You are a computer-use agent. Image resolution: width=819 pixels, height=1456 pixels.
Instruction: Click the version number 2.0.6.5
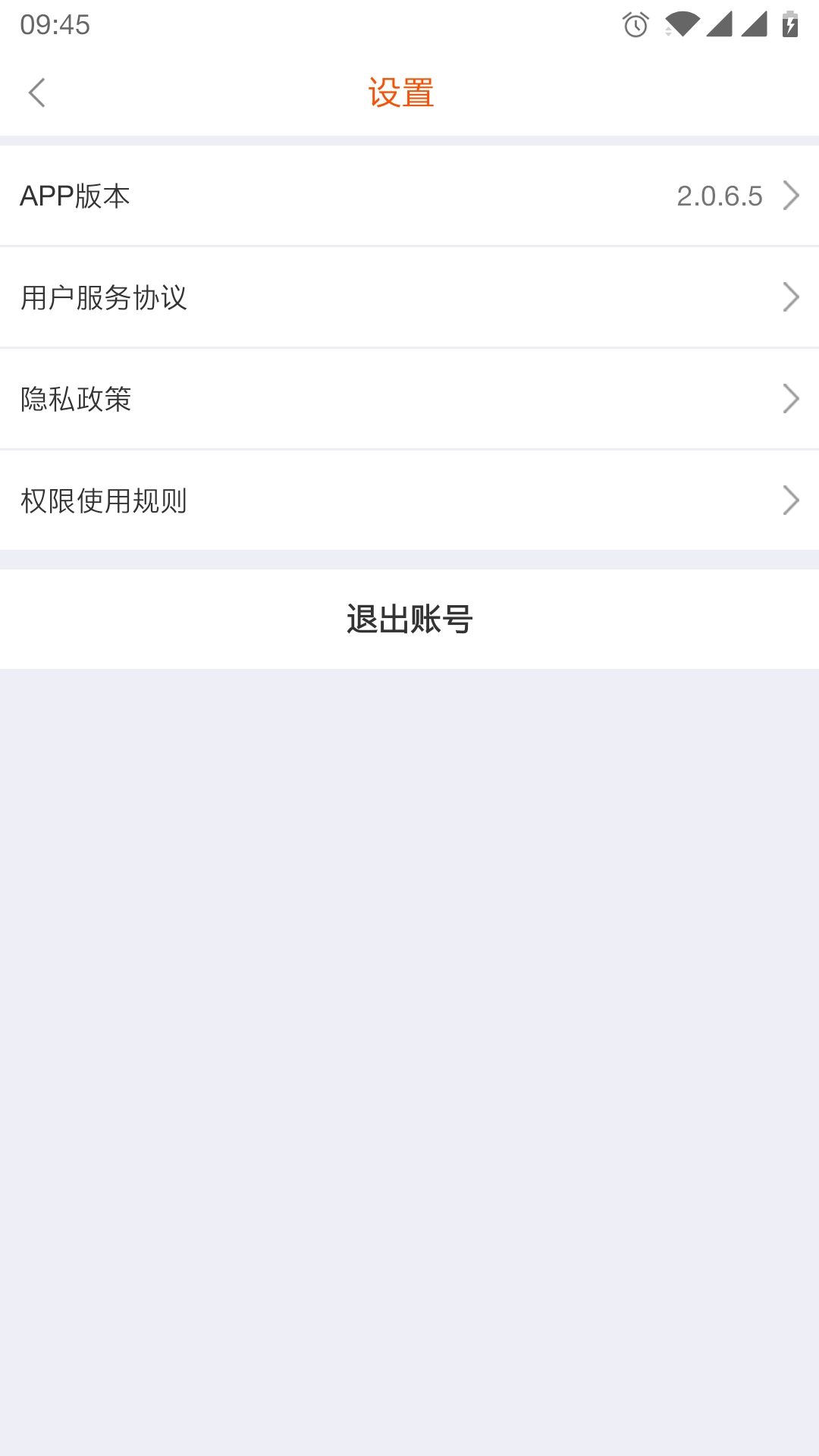pyautogui.click(x=718, y=196)
